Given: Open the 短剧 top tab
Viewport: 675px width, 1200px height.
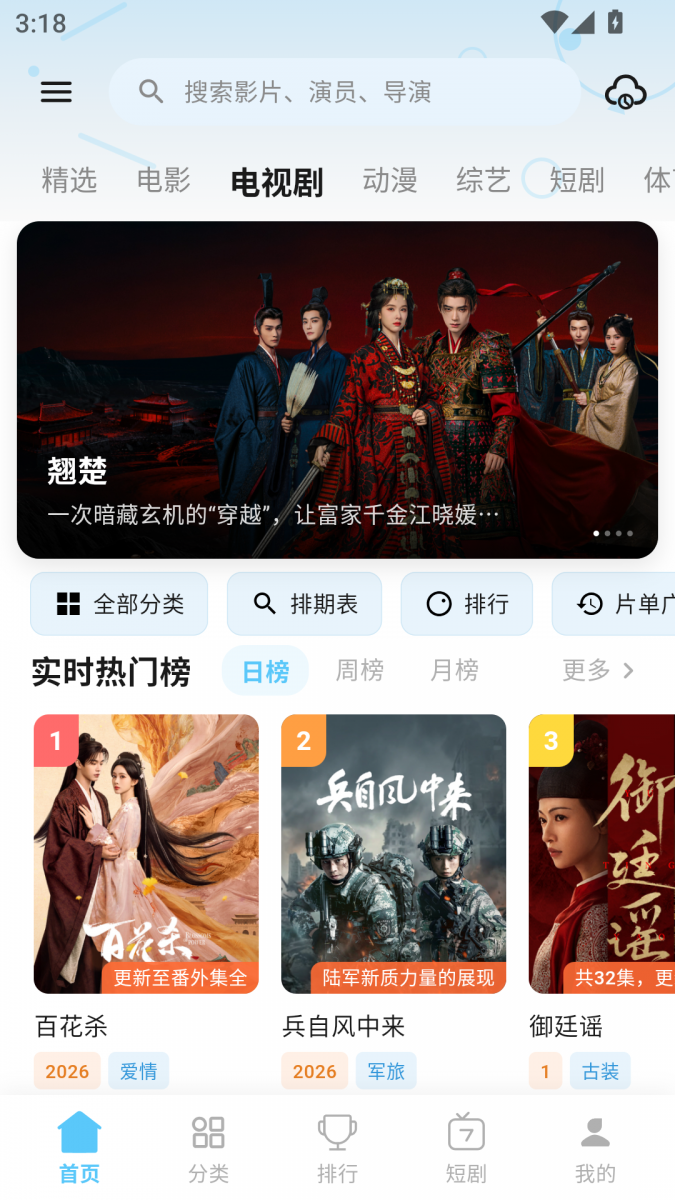Looking at the screenshot, I should (x=577, y=180).
